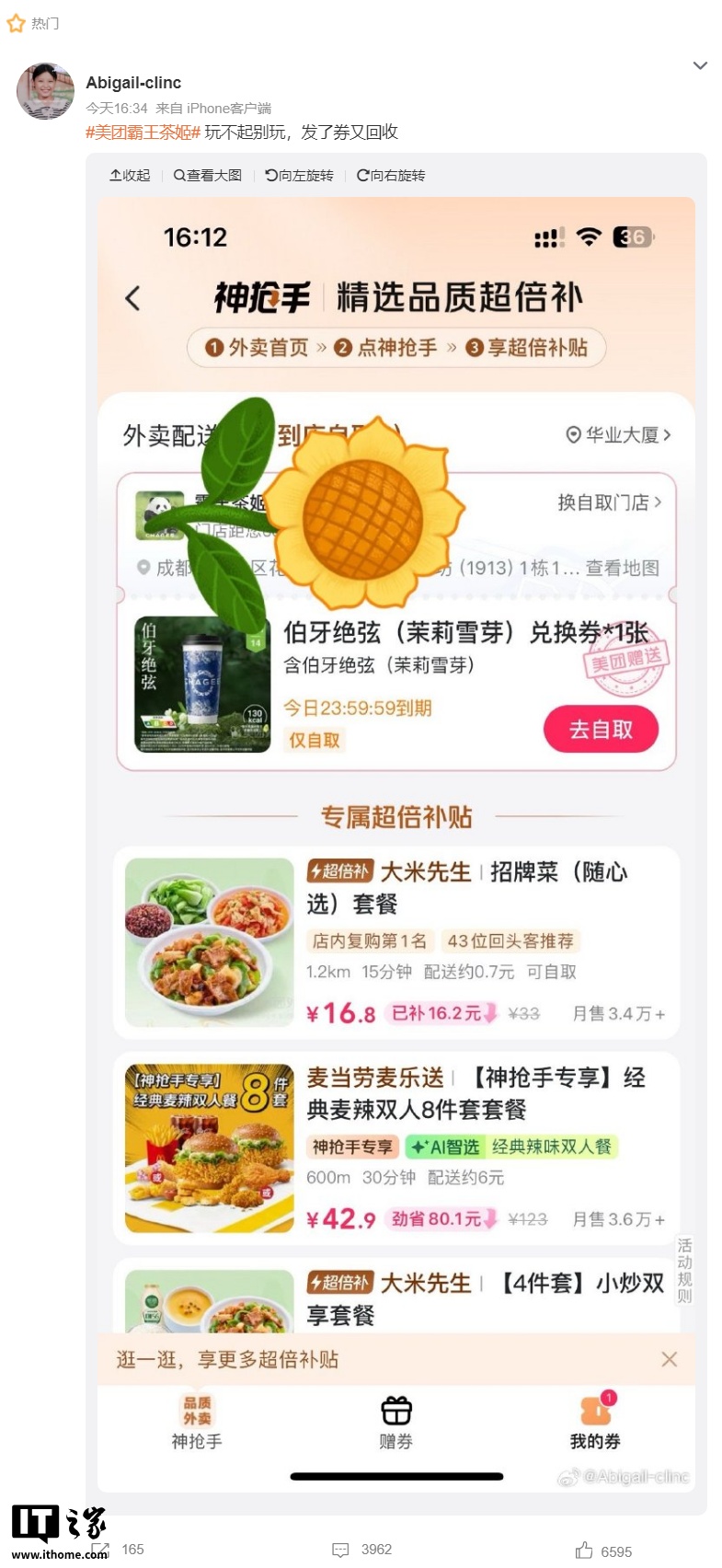Image resolution: width=722 pixels, height=1568 pixels.
Task: View the full-size image via 查看大图
Action: coord(208,175)
